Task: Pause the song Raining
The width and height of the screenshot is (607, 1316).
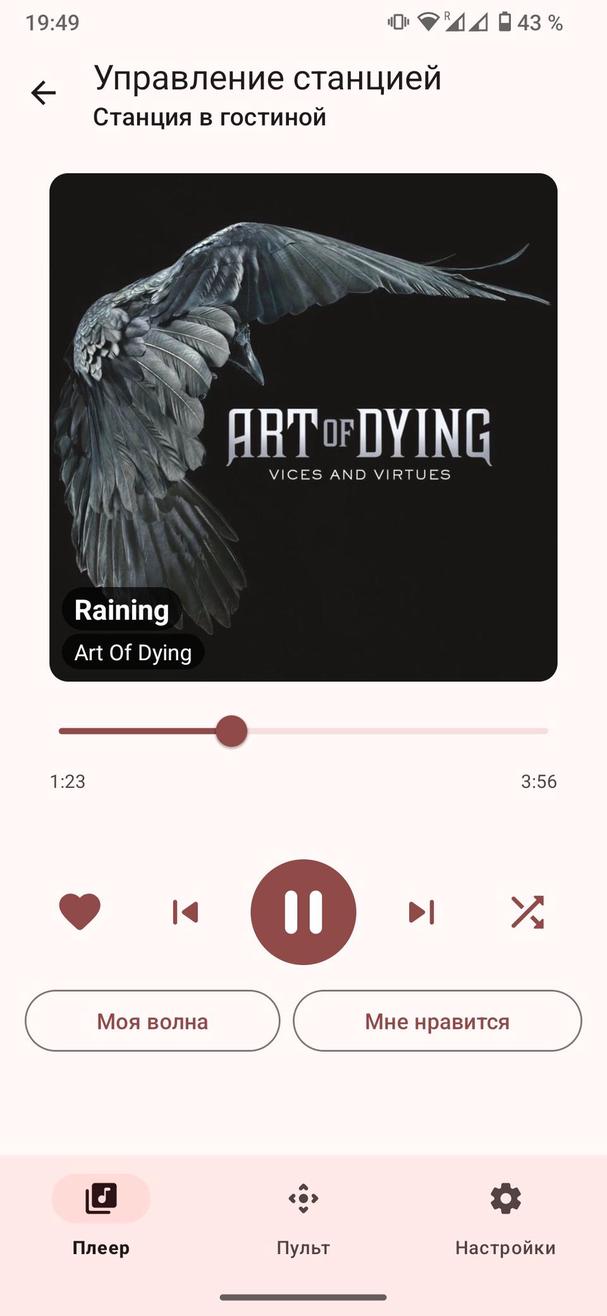Action: (303, 911)
